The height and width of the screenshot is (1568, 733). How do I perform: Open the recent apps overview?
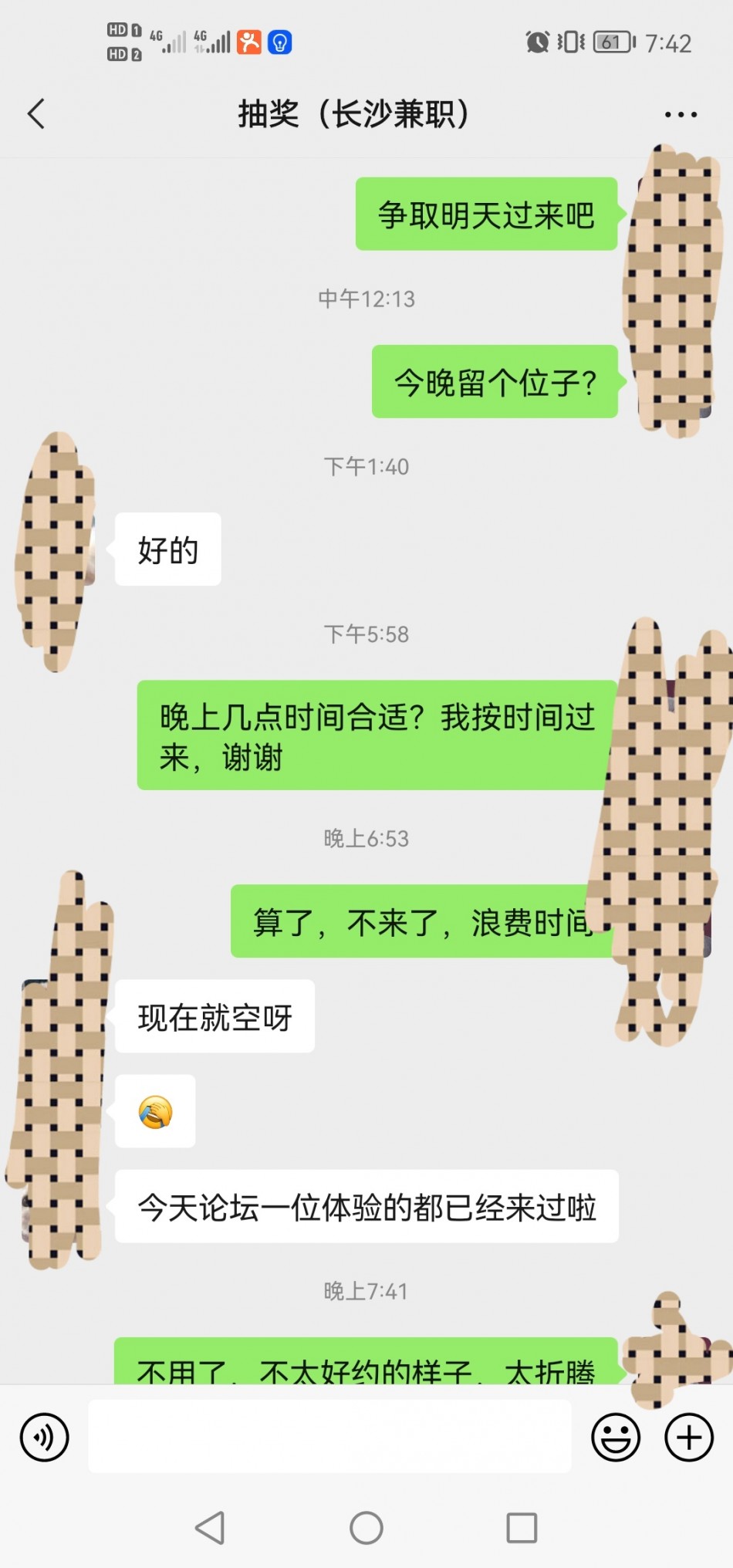click(522, 1527)
